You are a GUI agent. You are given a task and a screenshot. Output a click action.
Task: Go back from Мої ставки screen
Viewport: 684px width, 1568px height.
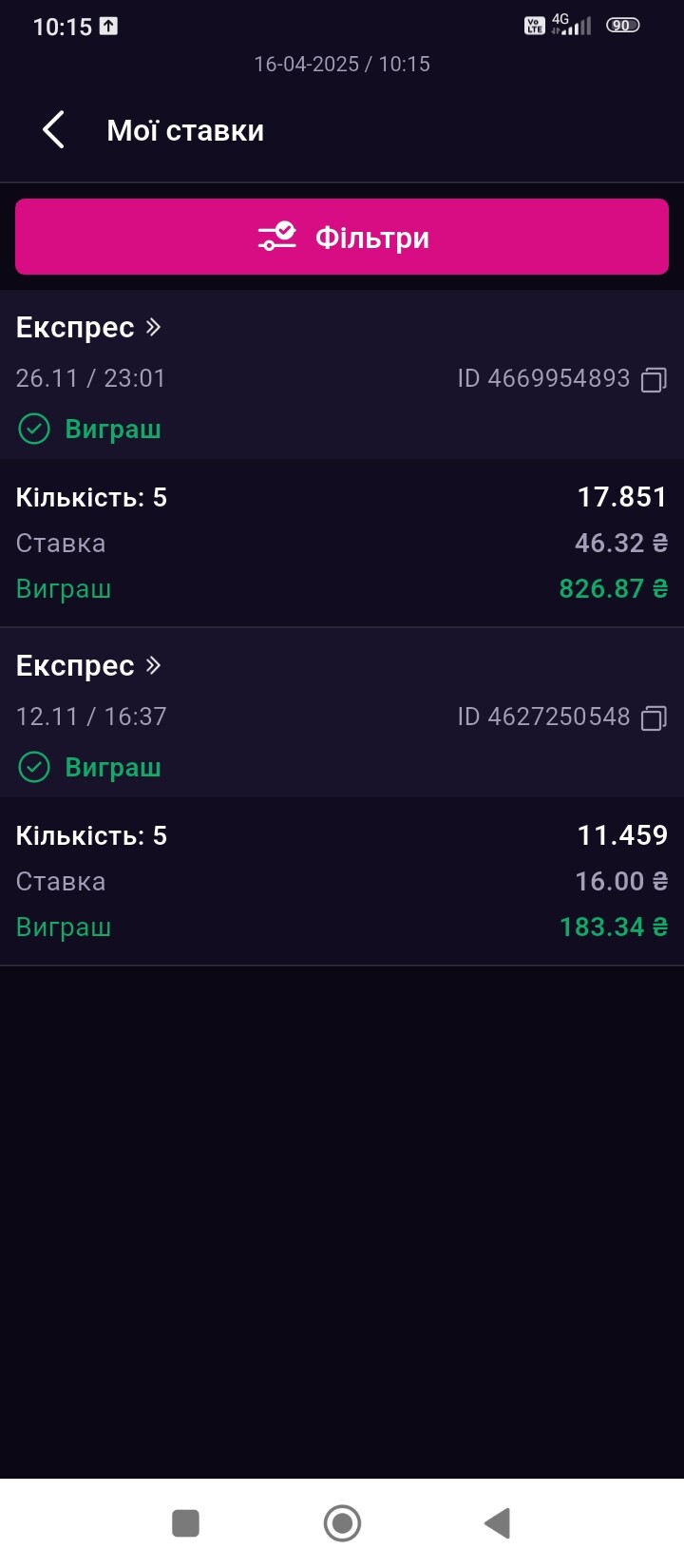[x=54, y=130]
